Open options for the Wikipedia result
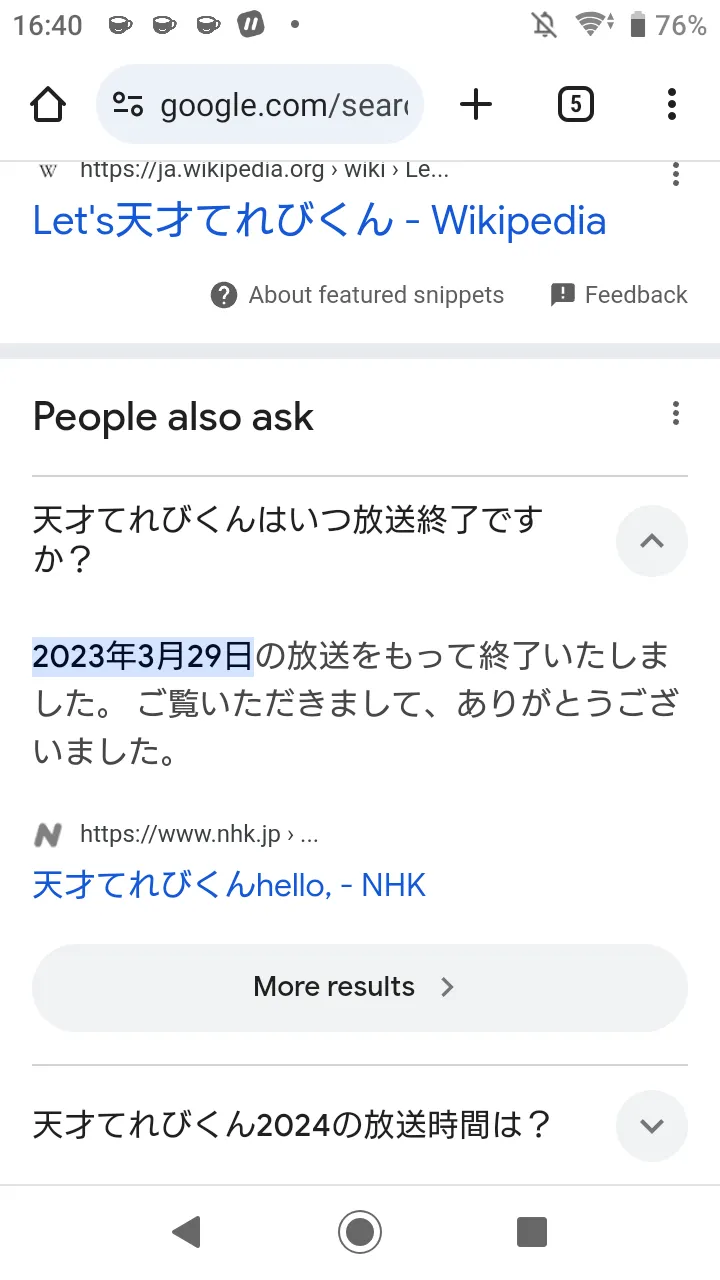The width and height of the screenshot is (720, 1280). tap(676, 174)
